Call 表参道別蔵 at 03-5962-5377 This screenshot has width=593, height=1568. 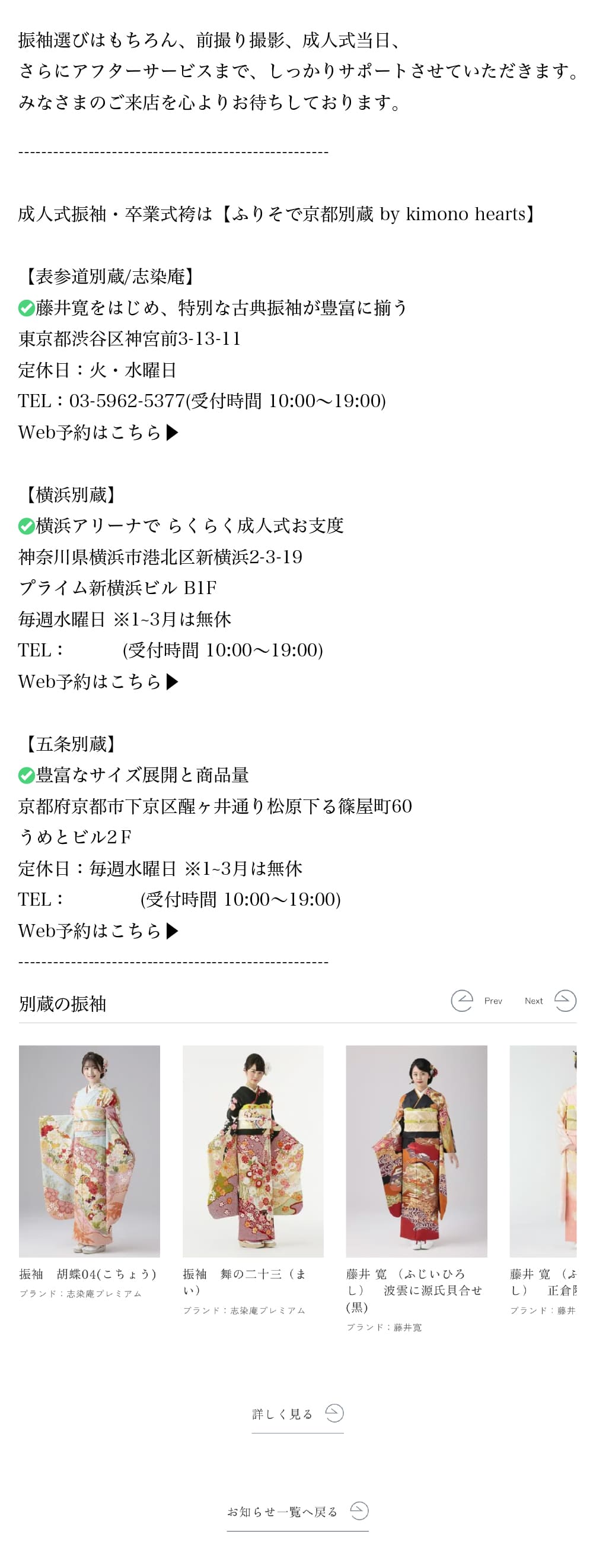tap(126, 401)
